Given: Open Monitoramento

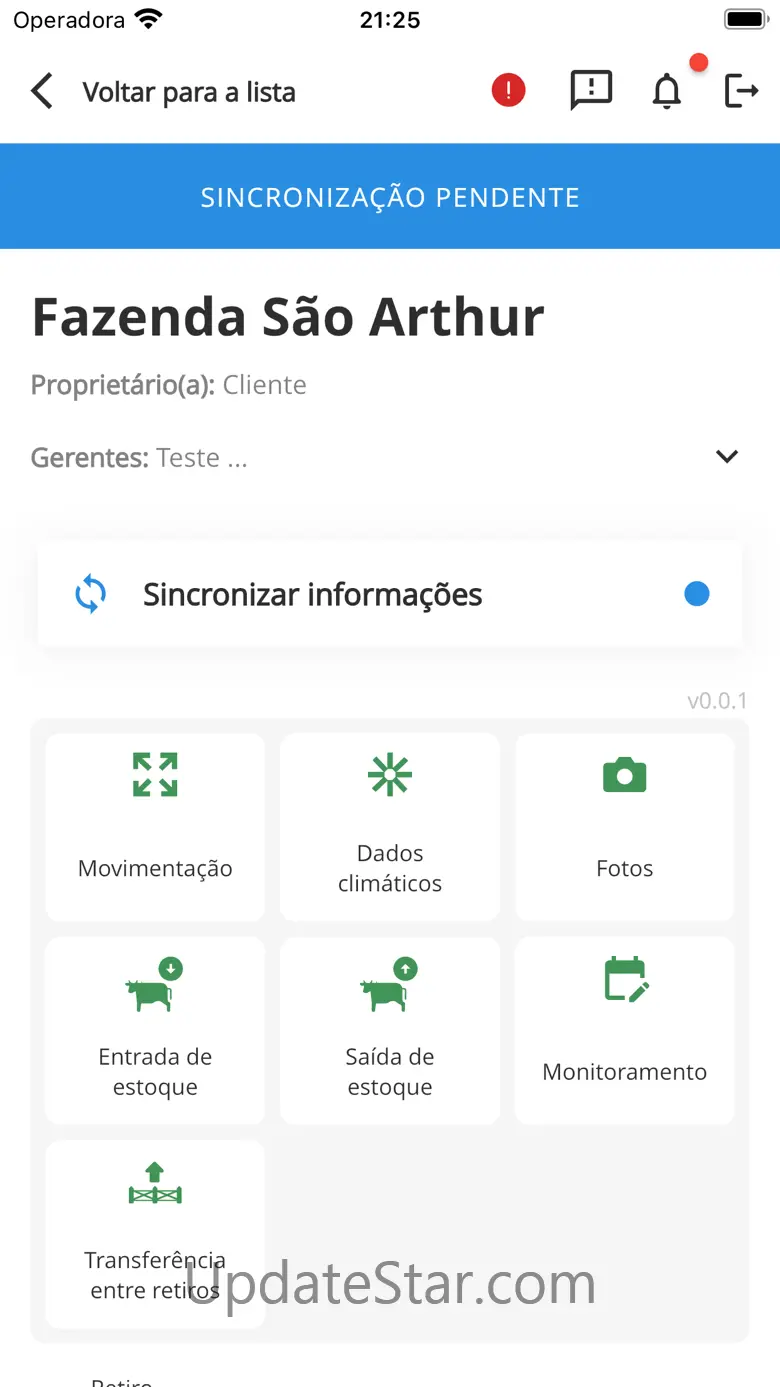Looking at the screenshot, I should [x=624, y=1030].
